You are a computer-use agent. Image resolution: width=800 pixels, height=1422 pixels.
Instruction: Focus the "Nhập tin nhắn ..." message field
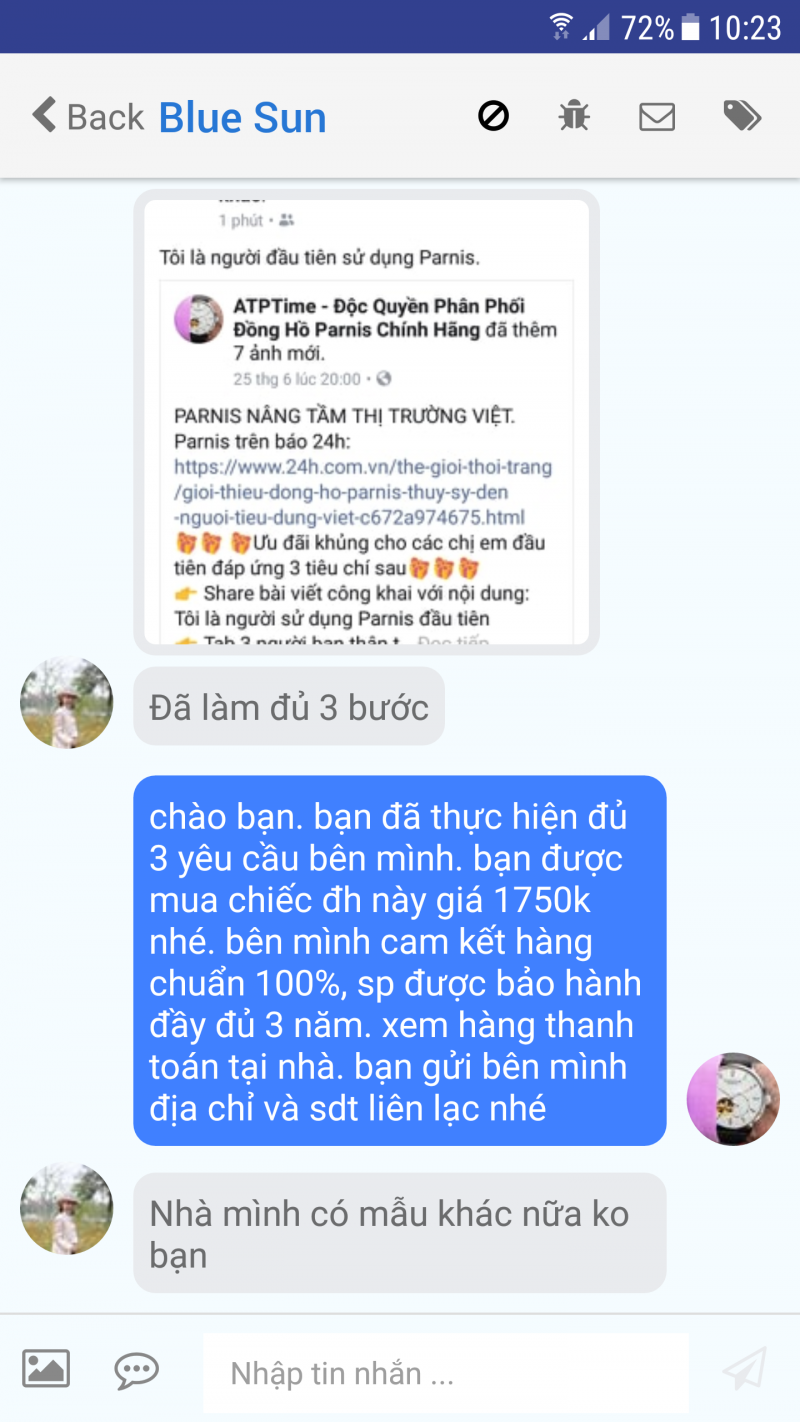point(445,1373)
